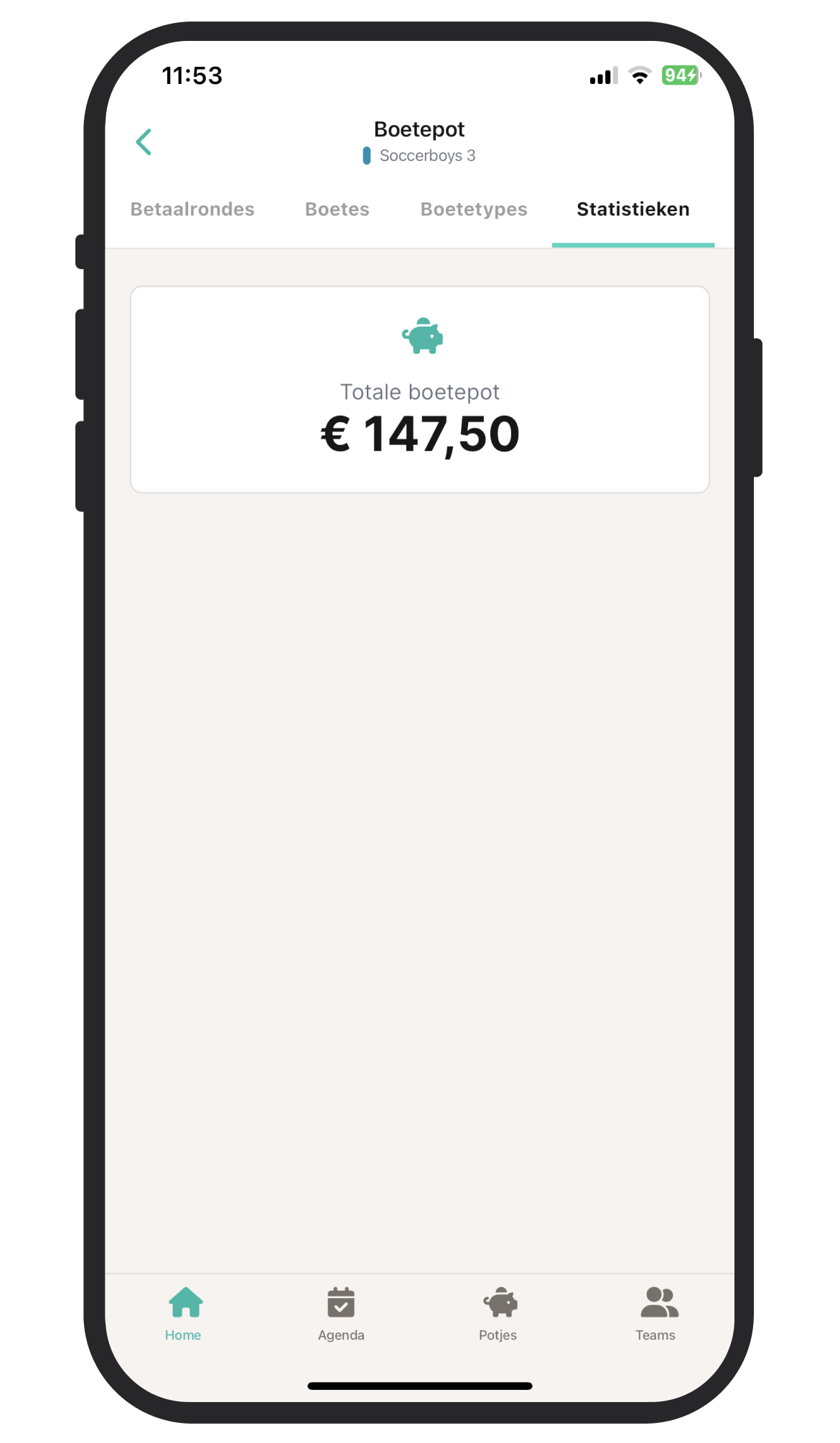
Task: Open the Agenda tab
Action: (341, 1314)
